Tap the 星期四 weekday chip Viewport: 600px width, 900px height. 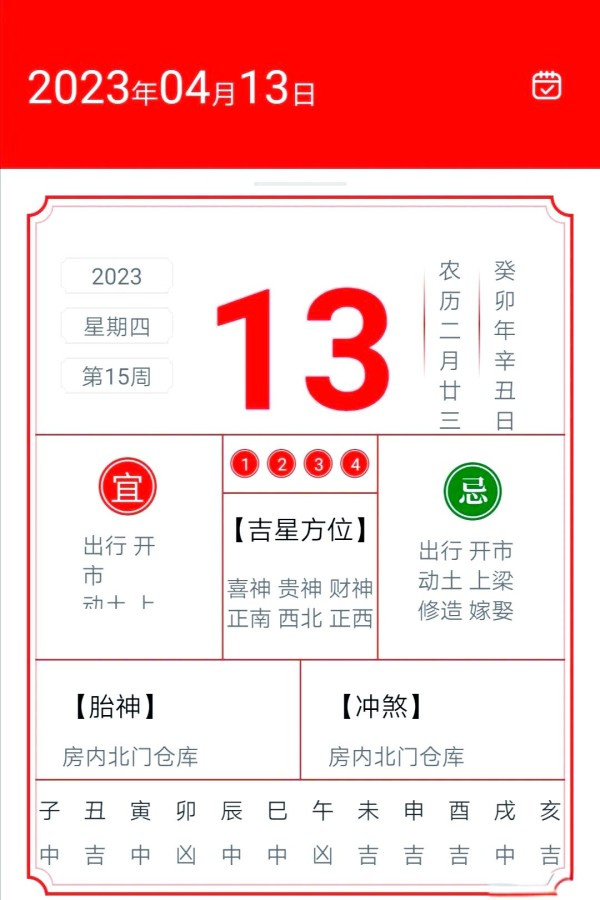(x=117, y=326)
